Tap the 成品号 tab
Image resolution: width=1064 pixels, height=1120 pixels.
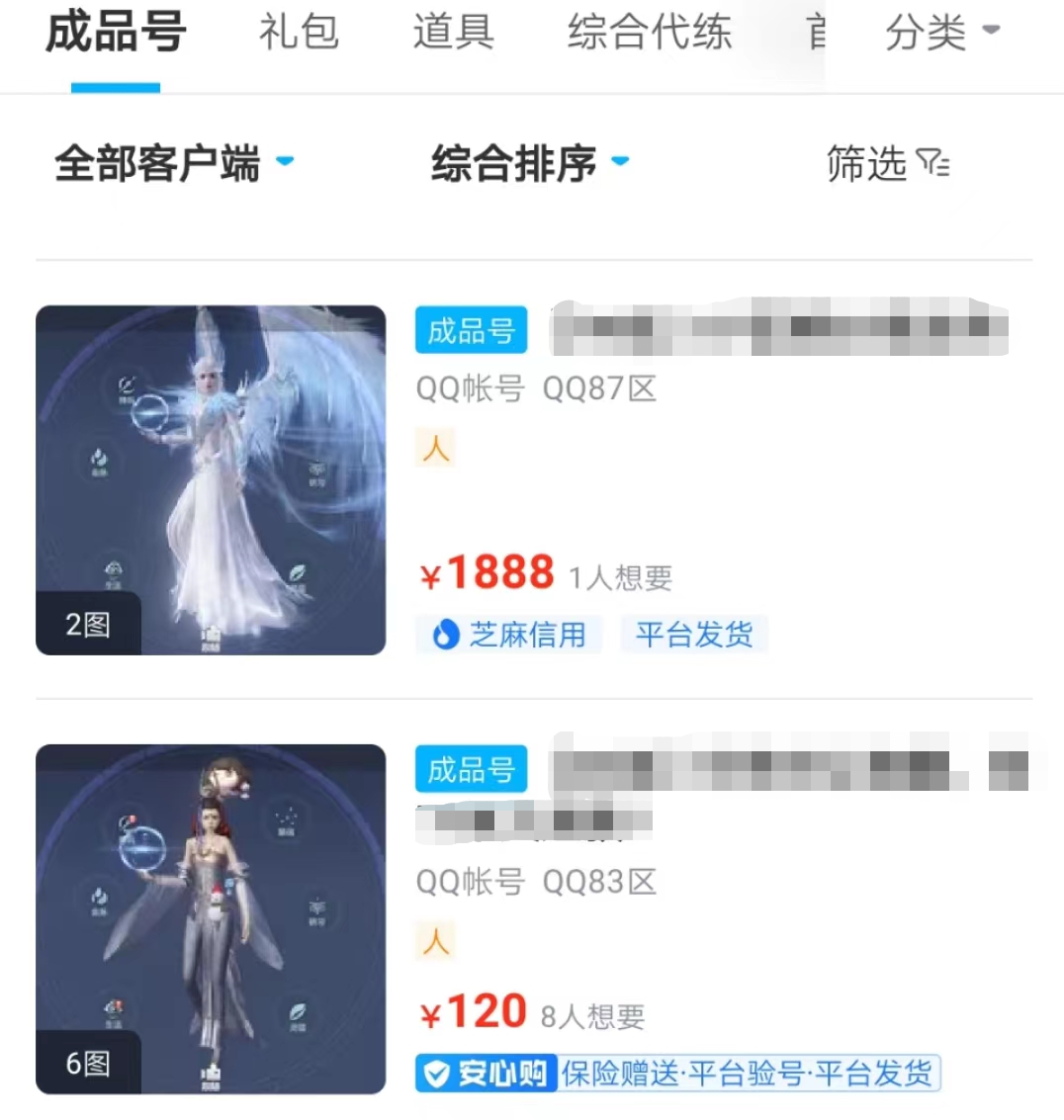point(116,33)
